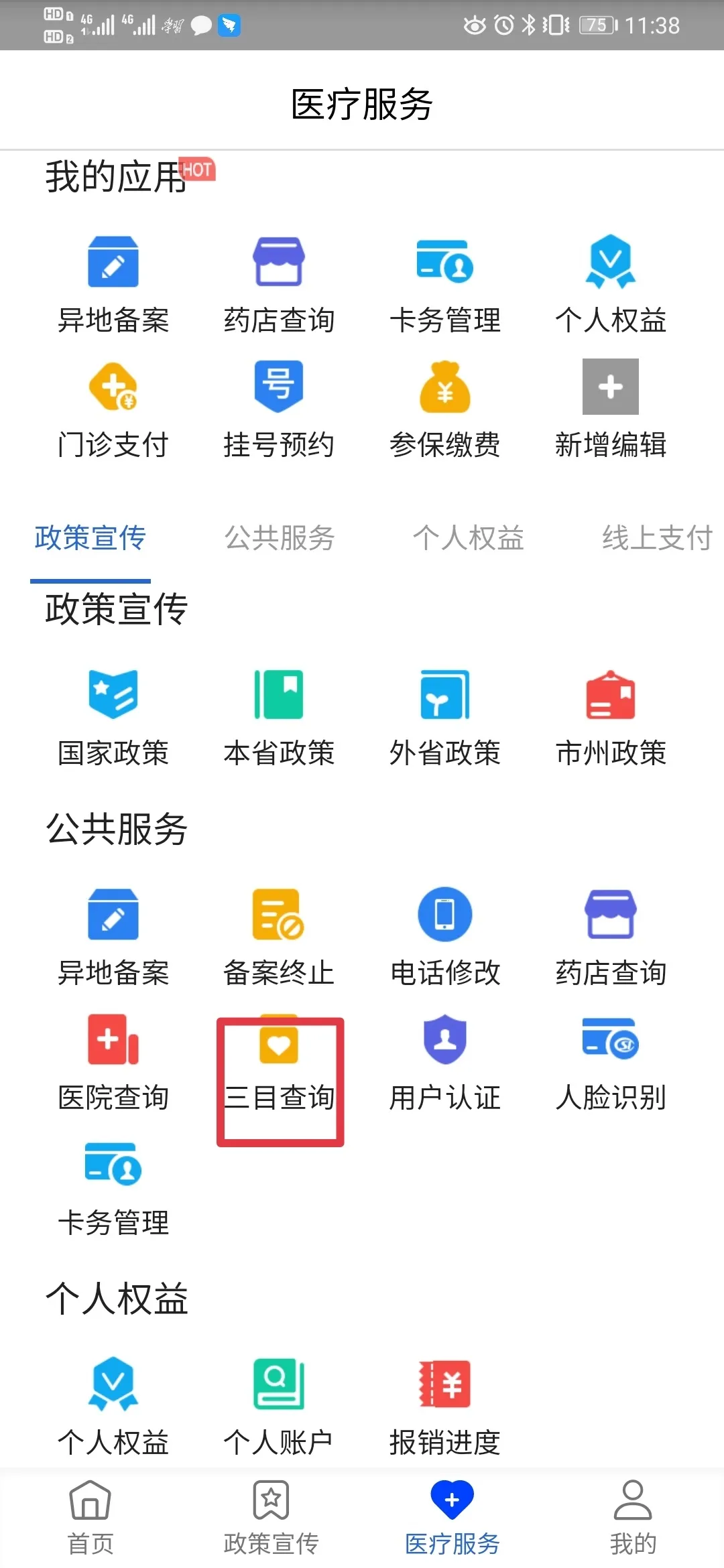724x1568 pixels.
Task: Open 医院查询
Action: 113,1063
